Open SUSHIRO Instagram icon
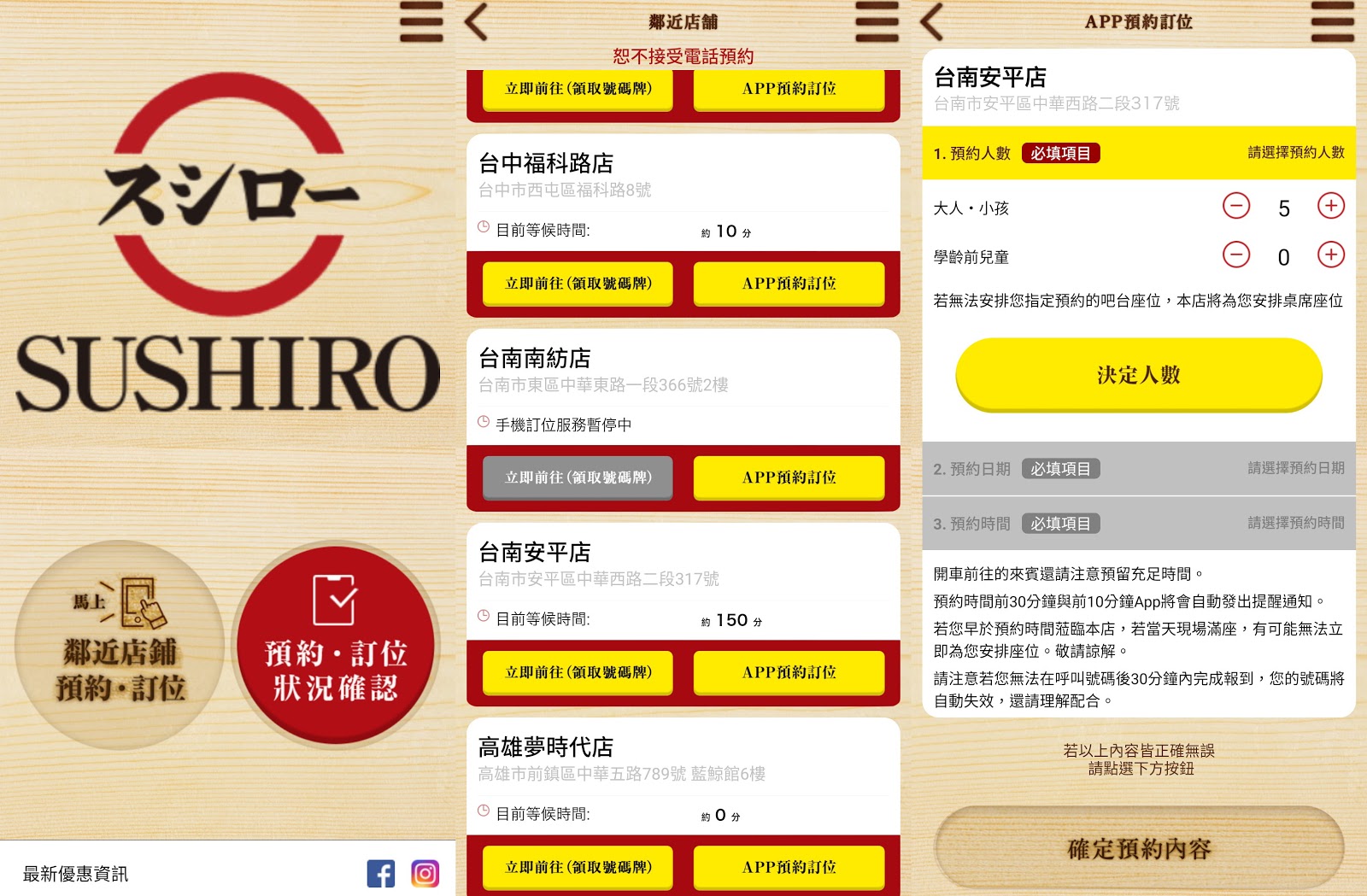Image resolution: width=1367 pixels, height=896 pixels. (x=425, y=873)
